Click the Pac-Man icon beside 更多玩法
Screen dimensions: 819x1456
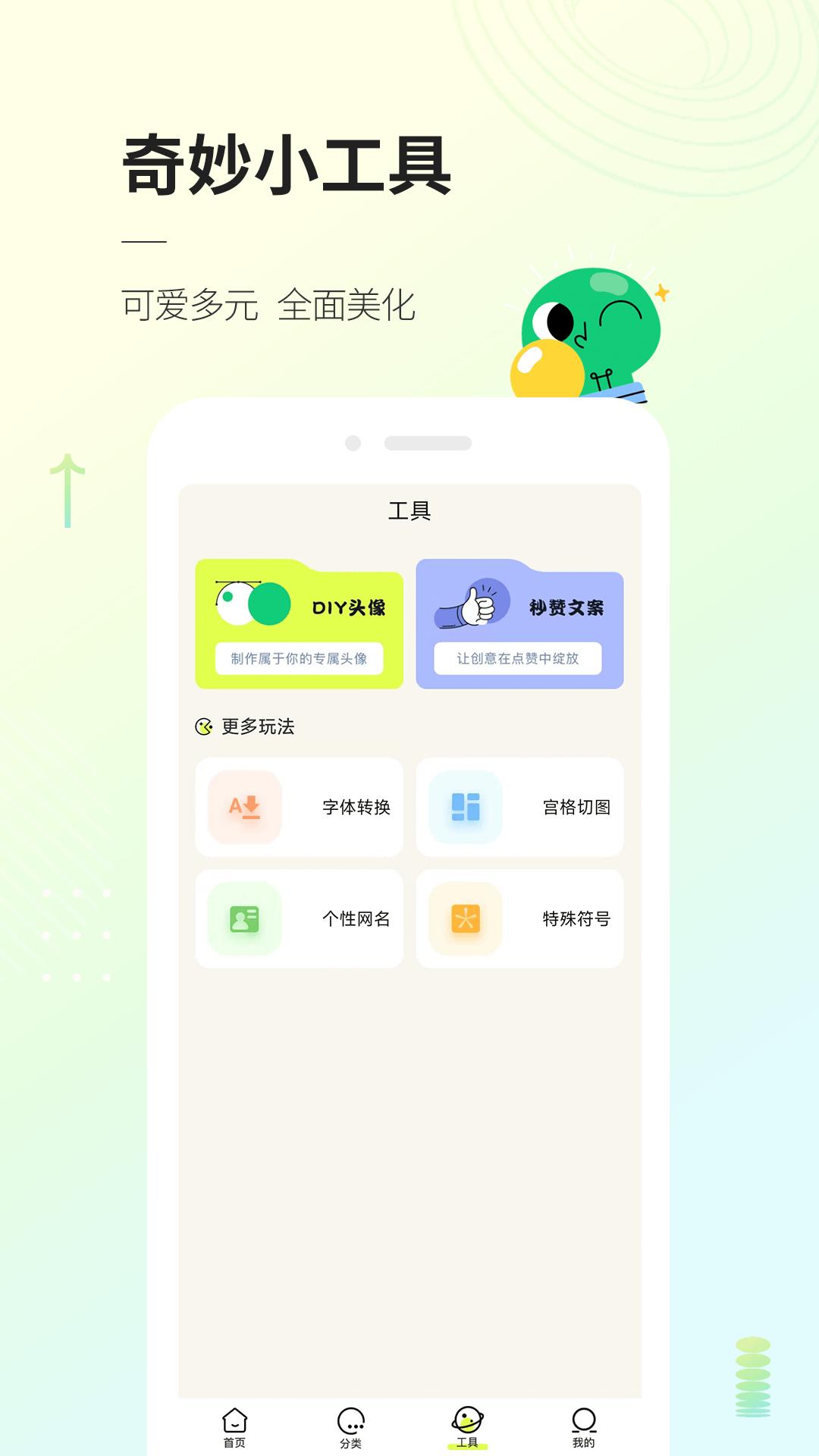tap(203, 725)
